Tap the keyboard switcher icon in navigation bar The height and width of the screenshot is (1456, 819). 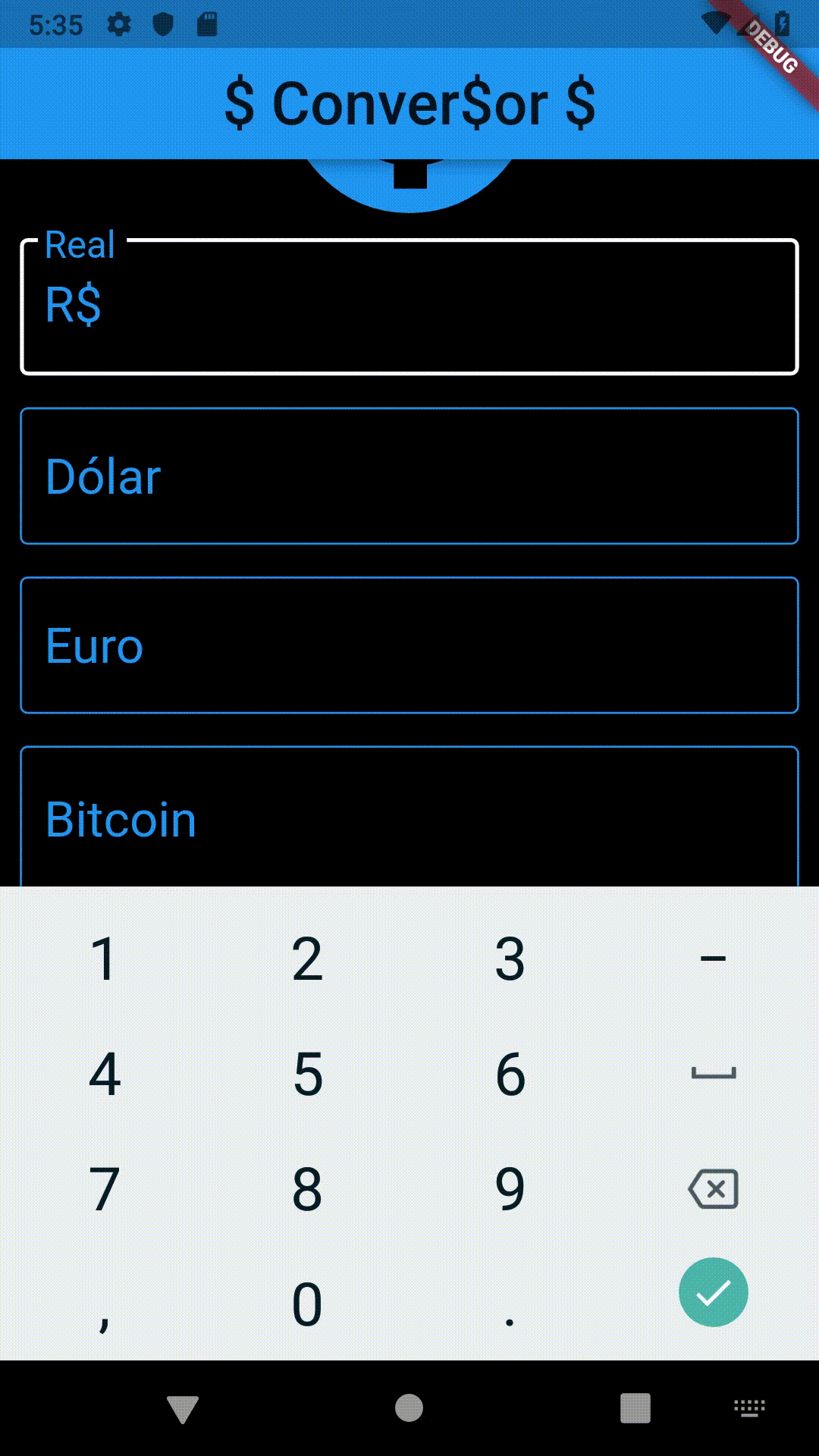(x=750, y=1407)
